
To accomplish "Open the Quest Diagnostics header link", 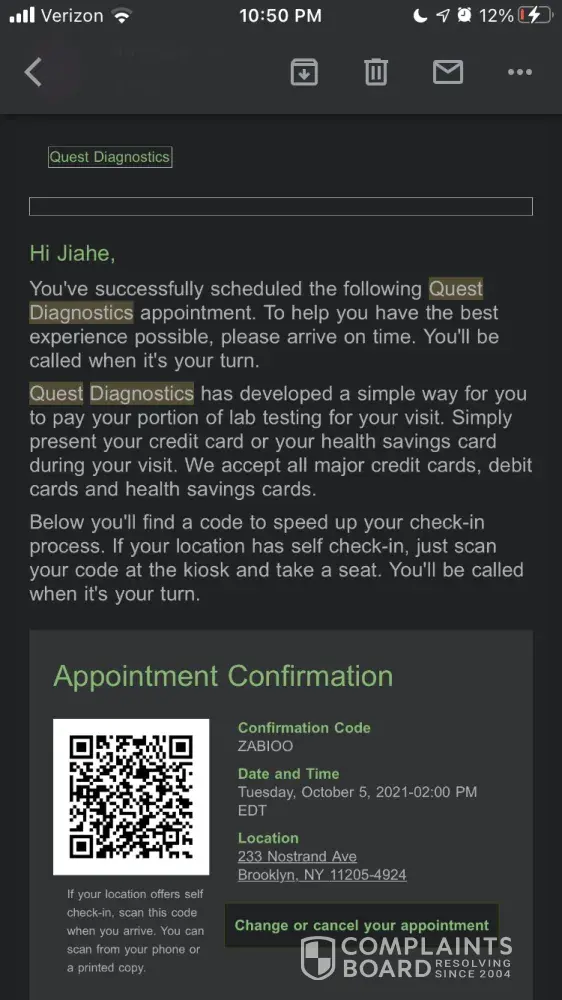I will [x=110, y=157].
